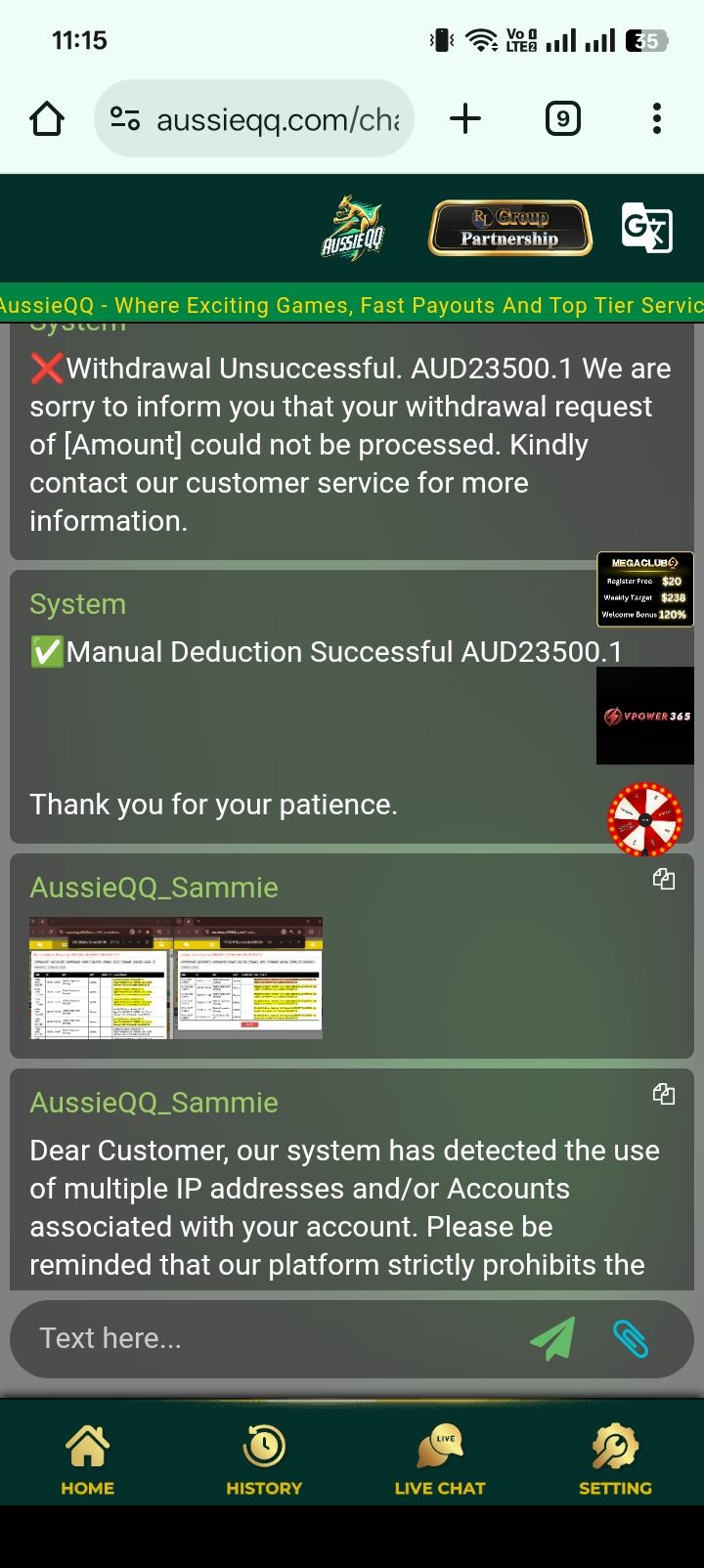The width and height of the screenshot is (704, 1568).
Task: Open the VPOWER365 promo banner
Action: coord(645,716)
